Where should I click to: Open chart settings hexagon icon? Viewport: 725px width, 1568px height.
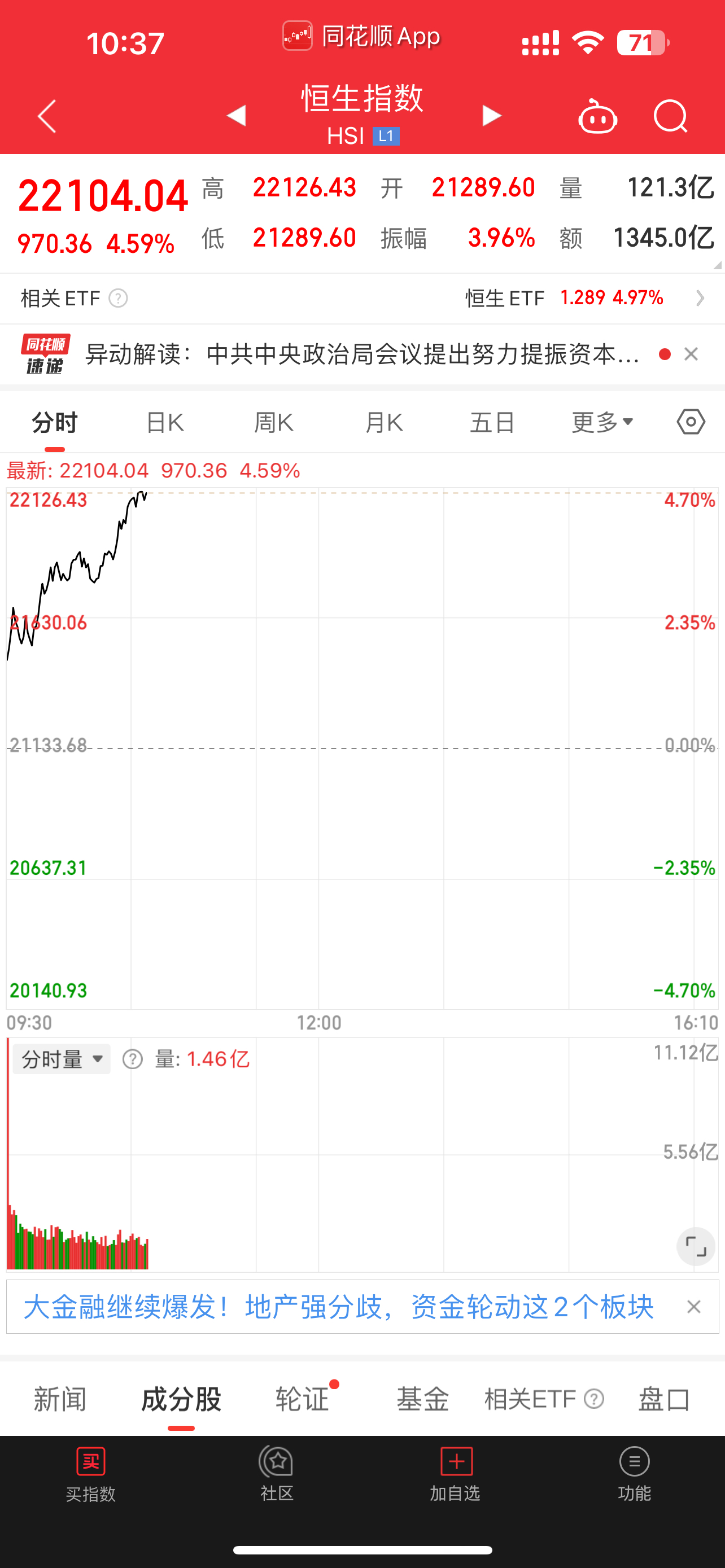pyautogui.click(x=691, y=422)
